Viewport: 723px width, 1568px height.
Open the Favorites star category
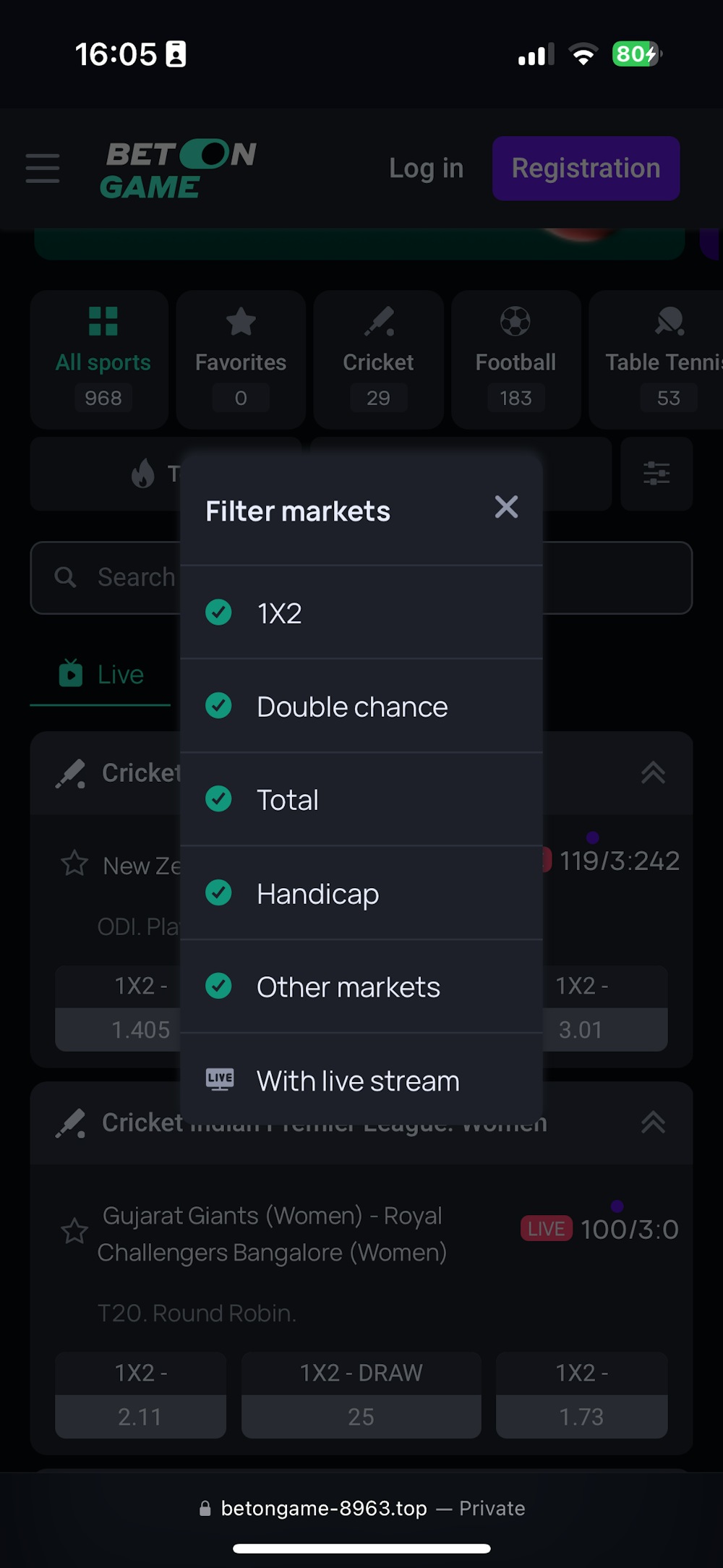(240, 322)
